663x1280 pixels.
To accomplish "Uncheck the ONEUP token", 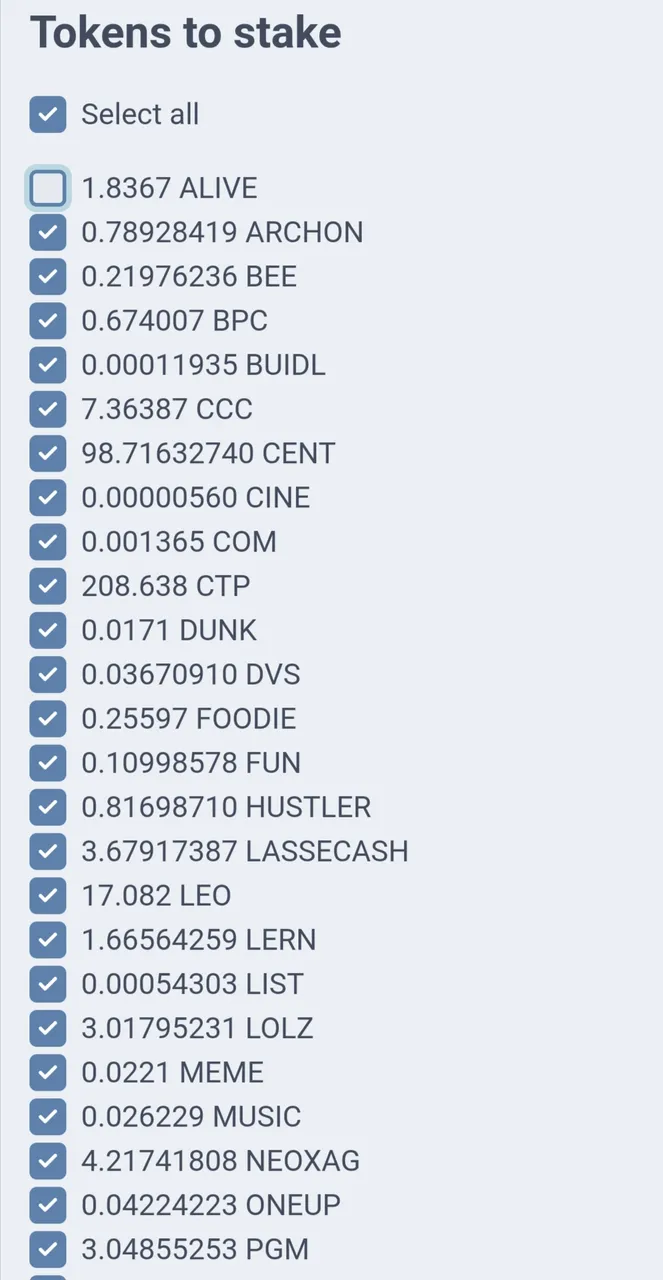I will tap(47, 1204).
